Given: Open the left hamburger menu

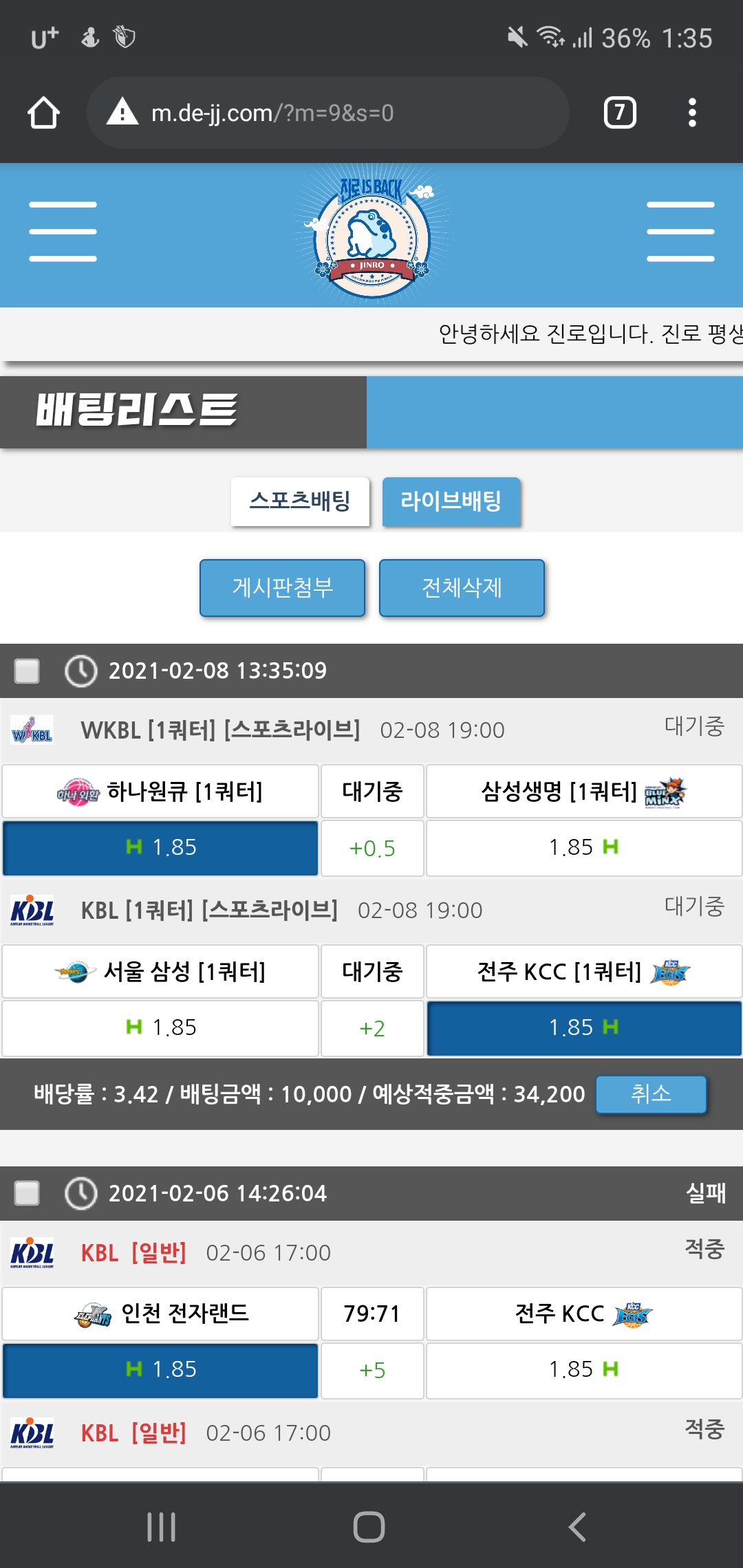Looking at the screenshot, I should (x=63, y=232).
